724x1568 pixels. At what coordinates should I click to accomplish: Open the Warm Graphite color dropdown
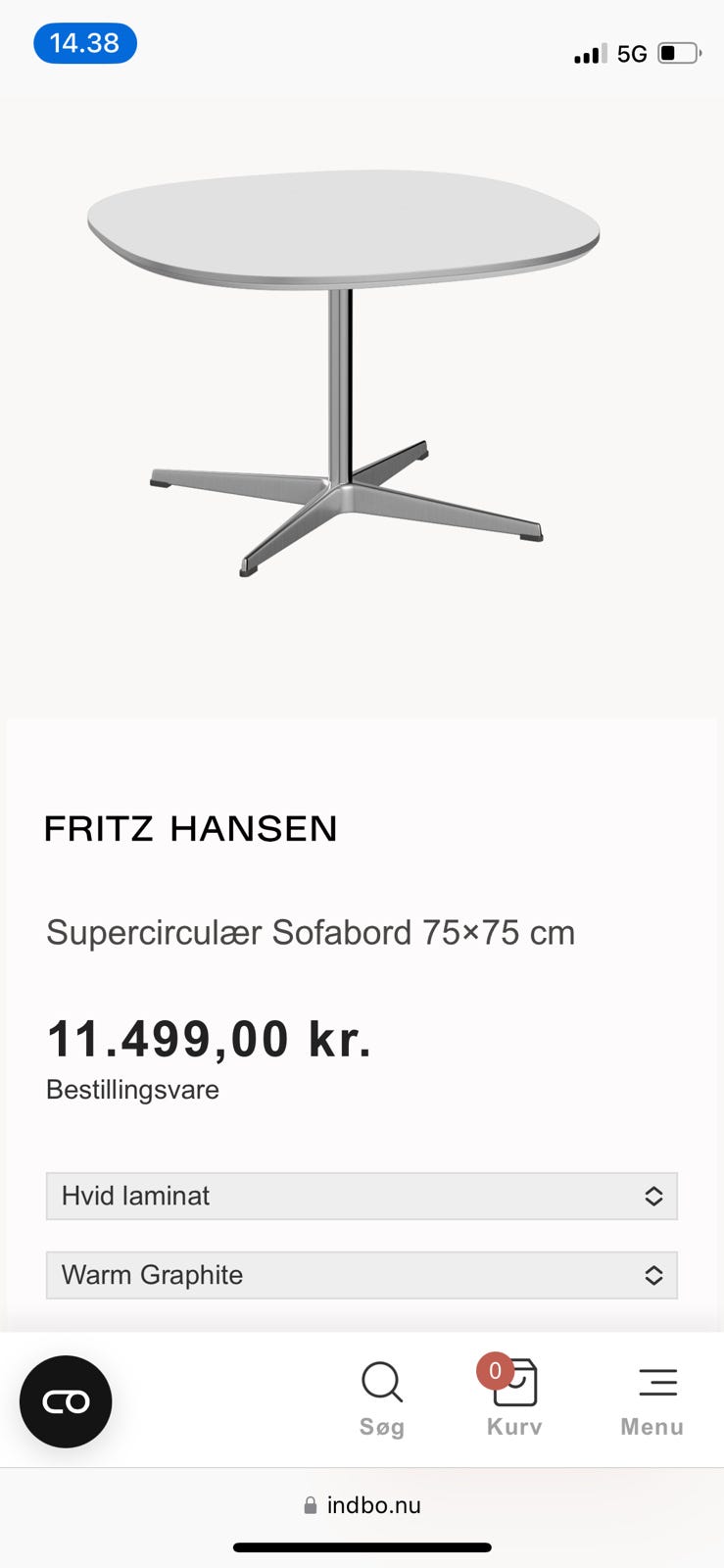[362, 1275]
